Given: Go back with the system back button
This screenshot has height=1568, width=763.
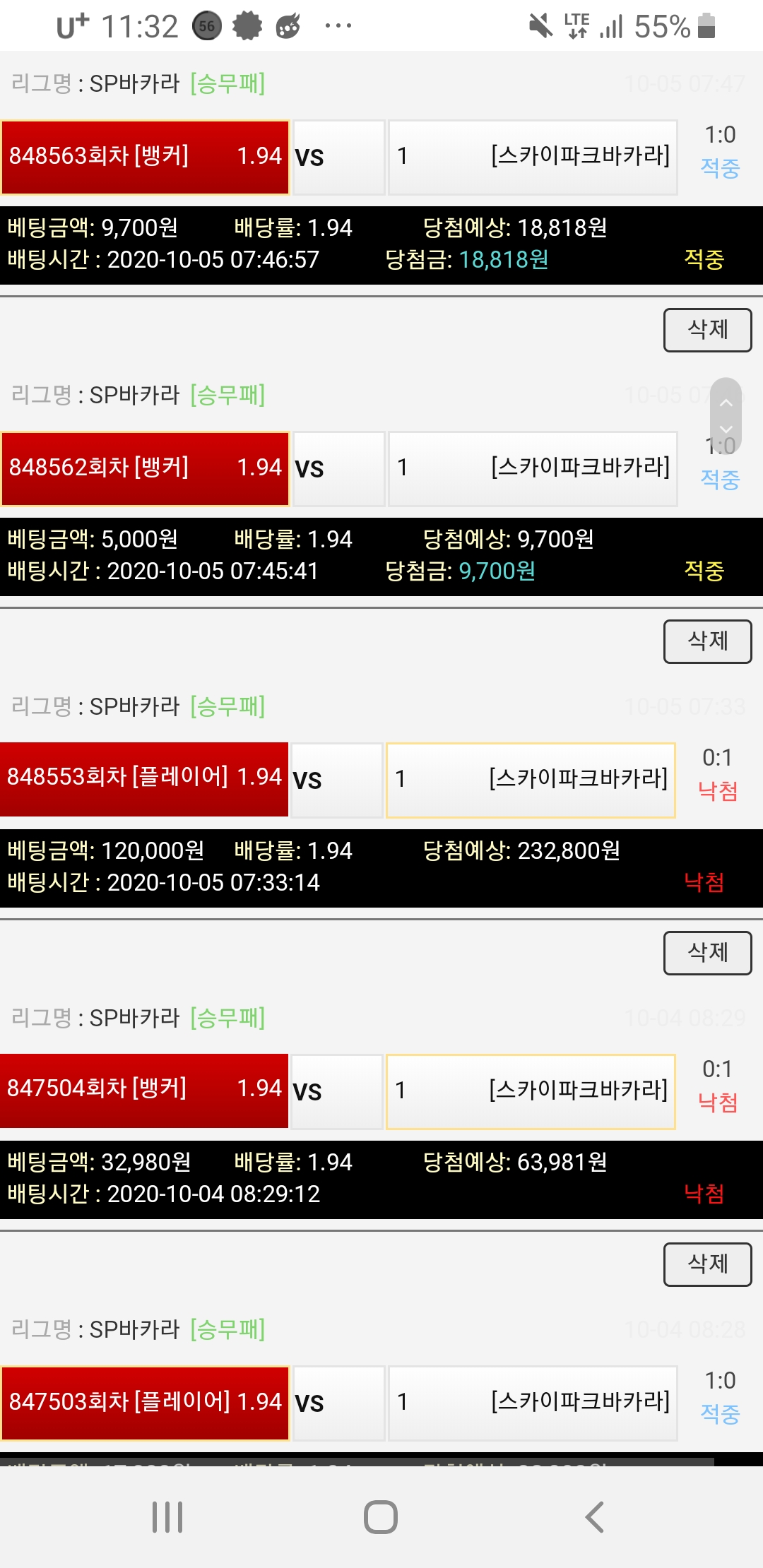Looking at the screenshot, I should pyautogui.click(x=594, y=1516).
